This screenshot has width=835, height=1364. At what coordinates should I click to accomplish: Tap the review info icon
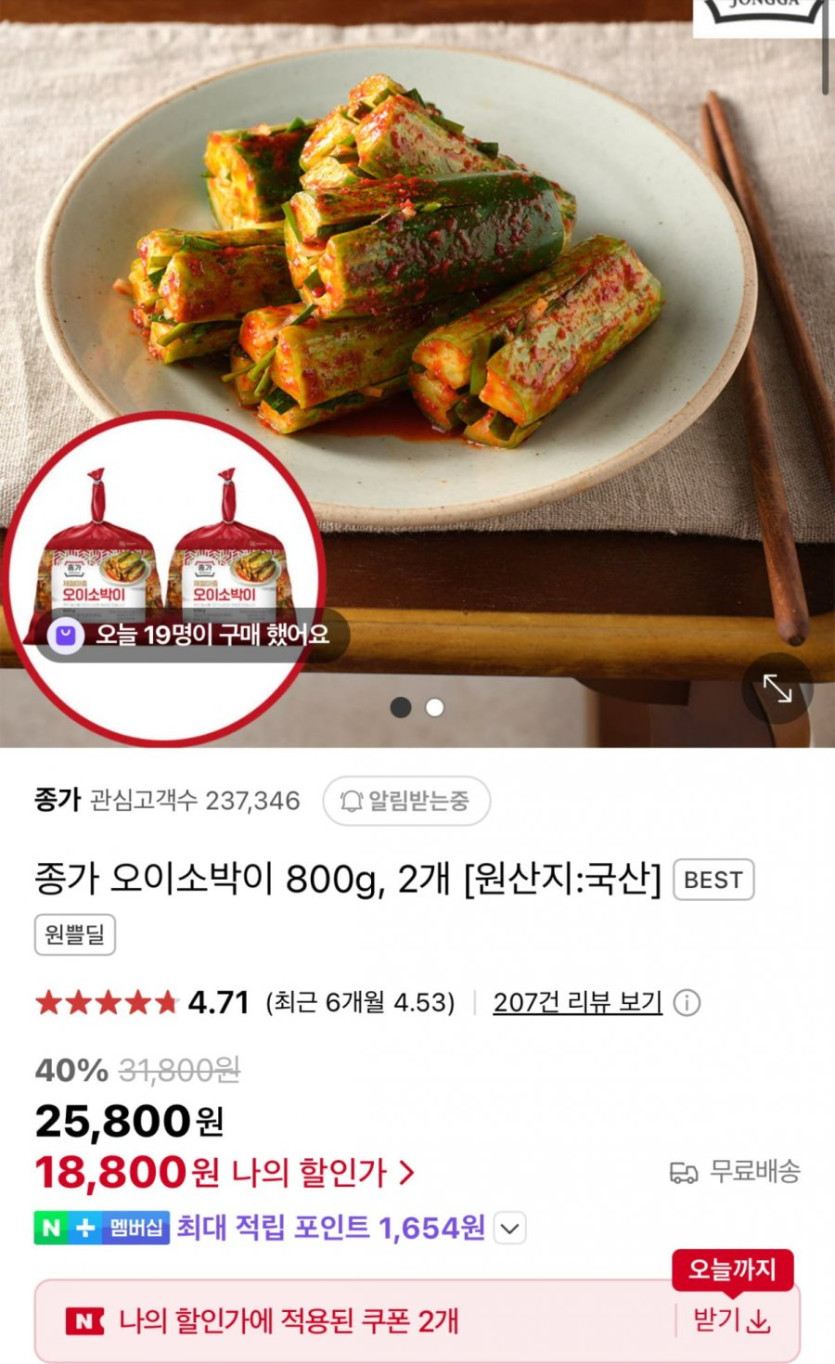pos(687,1003)
